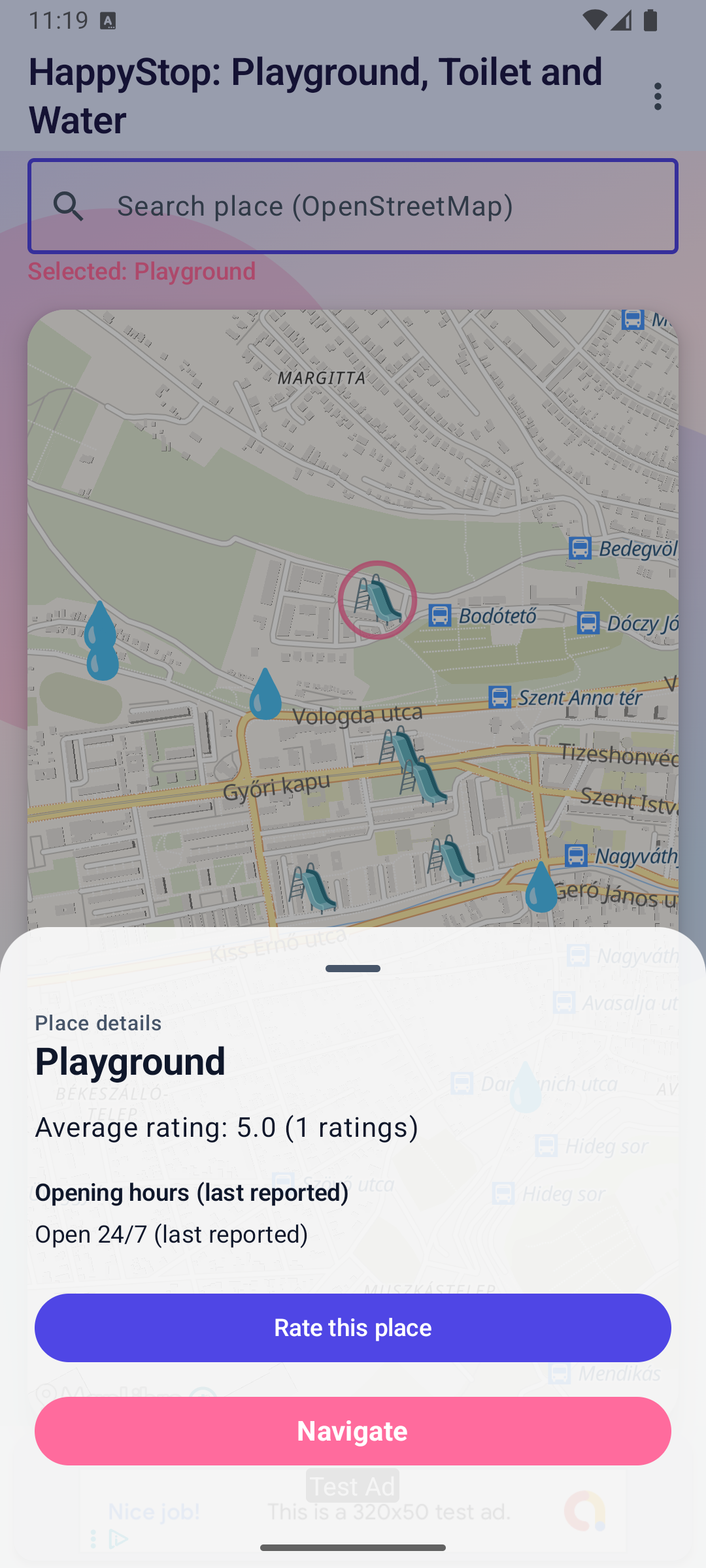
Task: Start navigation with the Navigate button
Action: (353, 1430)
